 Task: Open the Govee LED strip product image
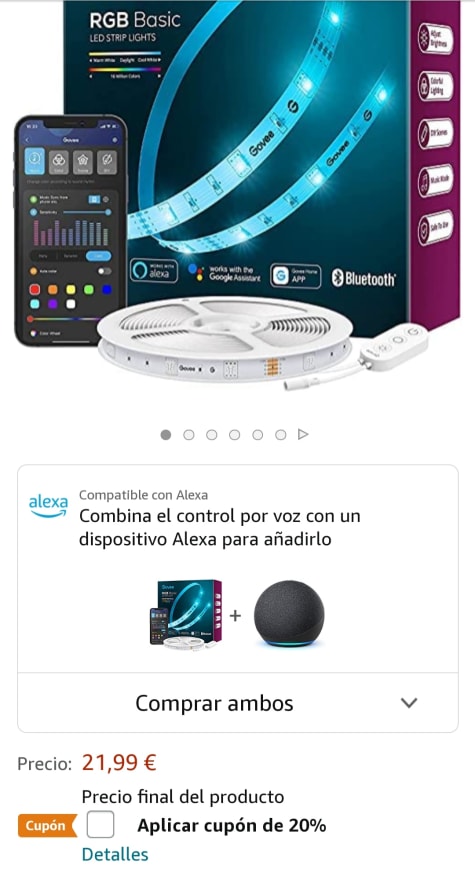pos(237,197)
